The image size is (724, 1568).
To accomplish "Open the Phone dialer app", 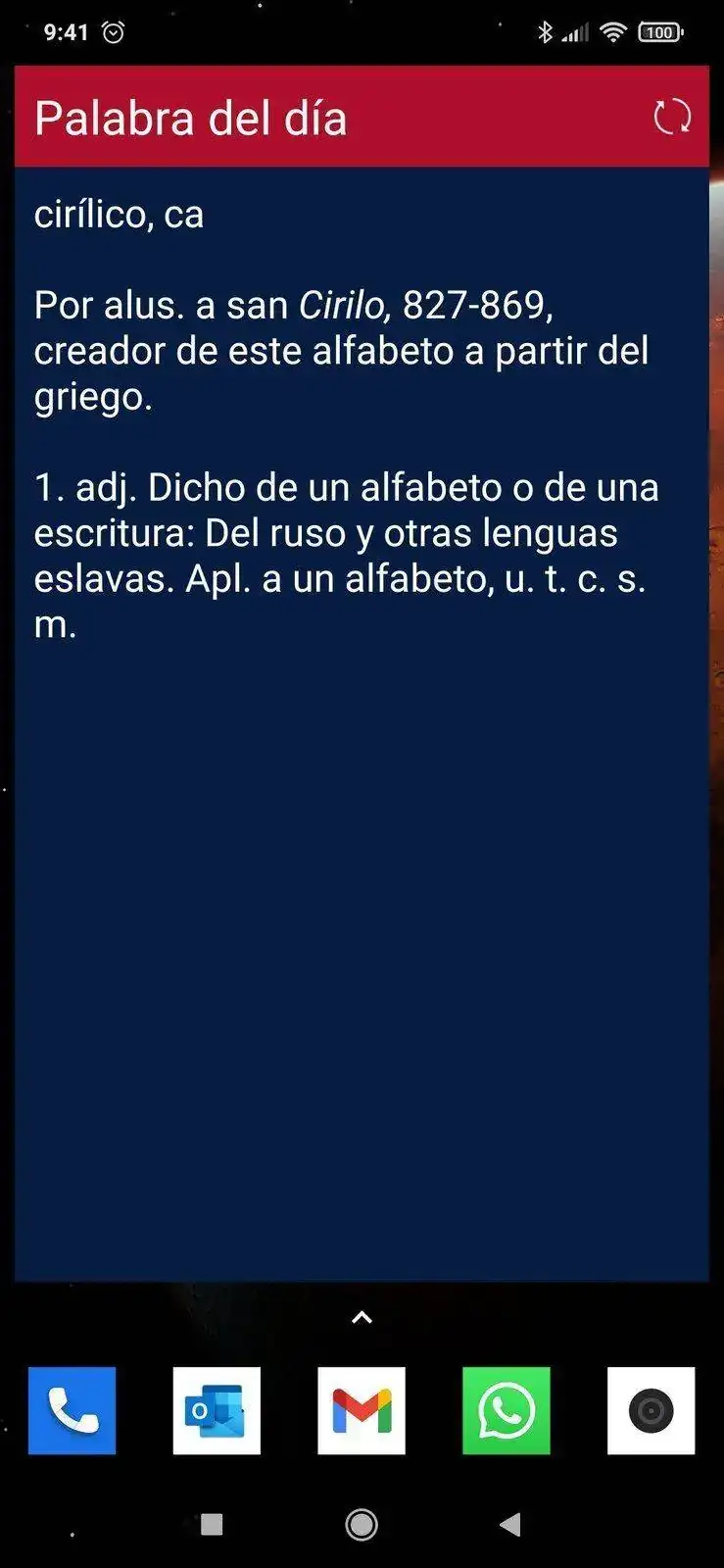I will [72, 1410].
